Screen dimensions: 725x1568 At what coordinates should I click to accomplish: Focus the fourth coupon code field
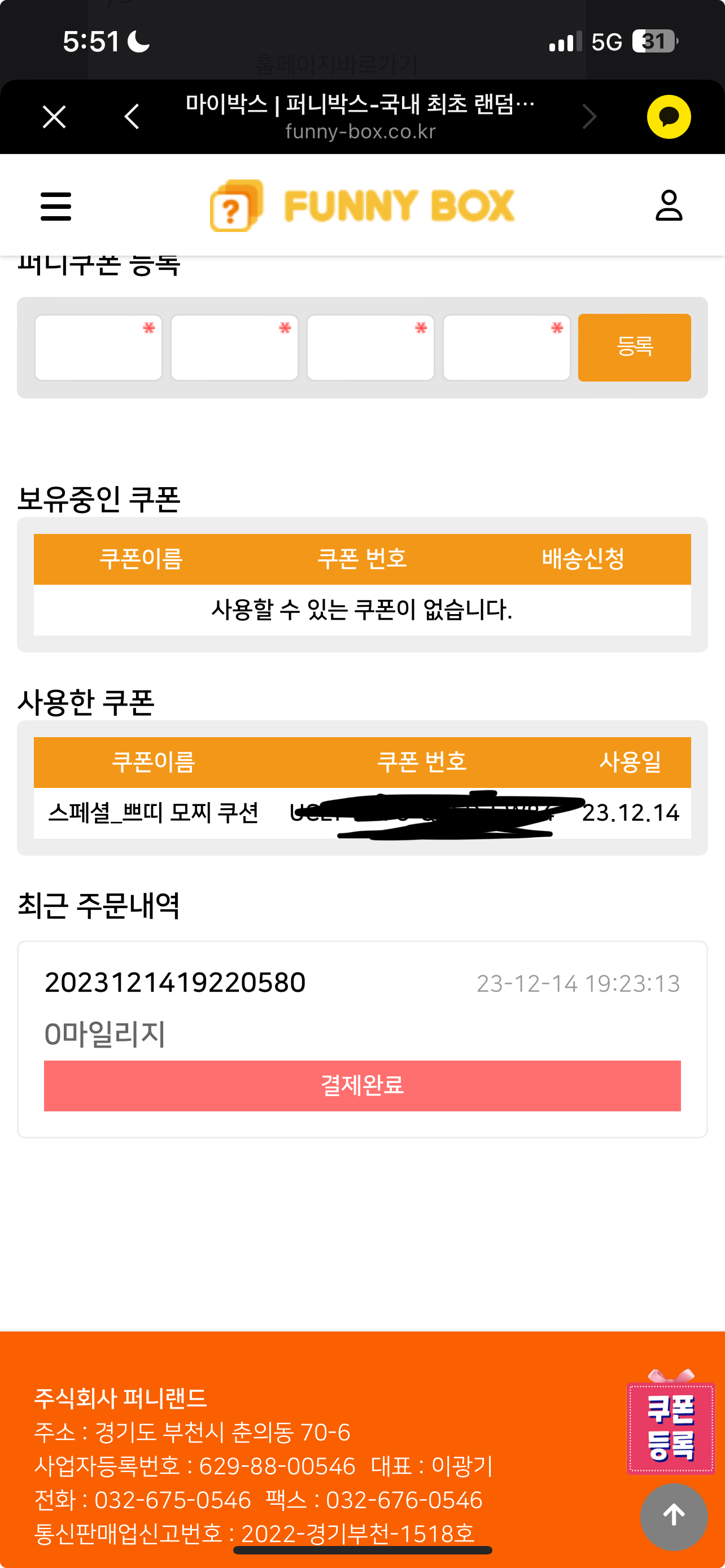coord(506,348)
